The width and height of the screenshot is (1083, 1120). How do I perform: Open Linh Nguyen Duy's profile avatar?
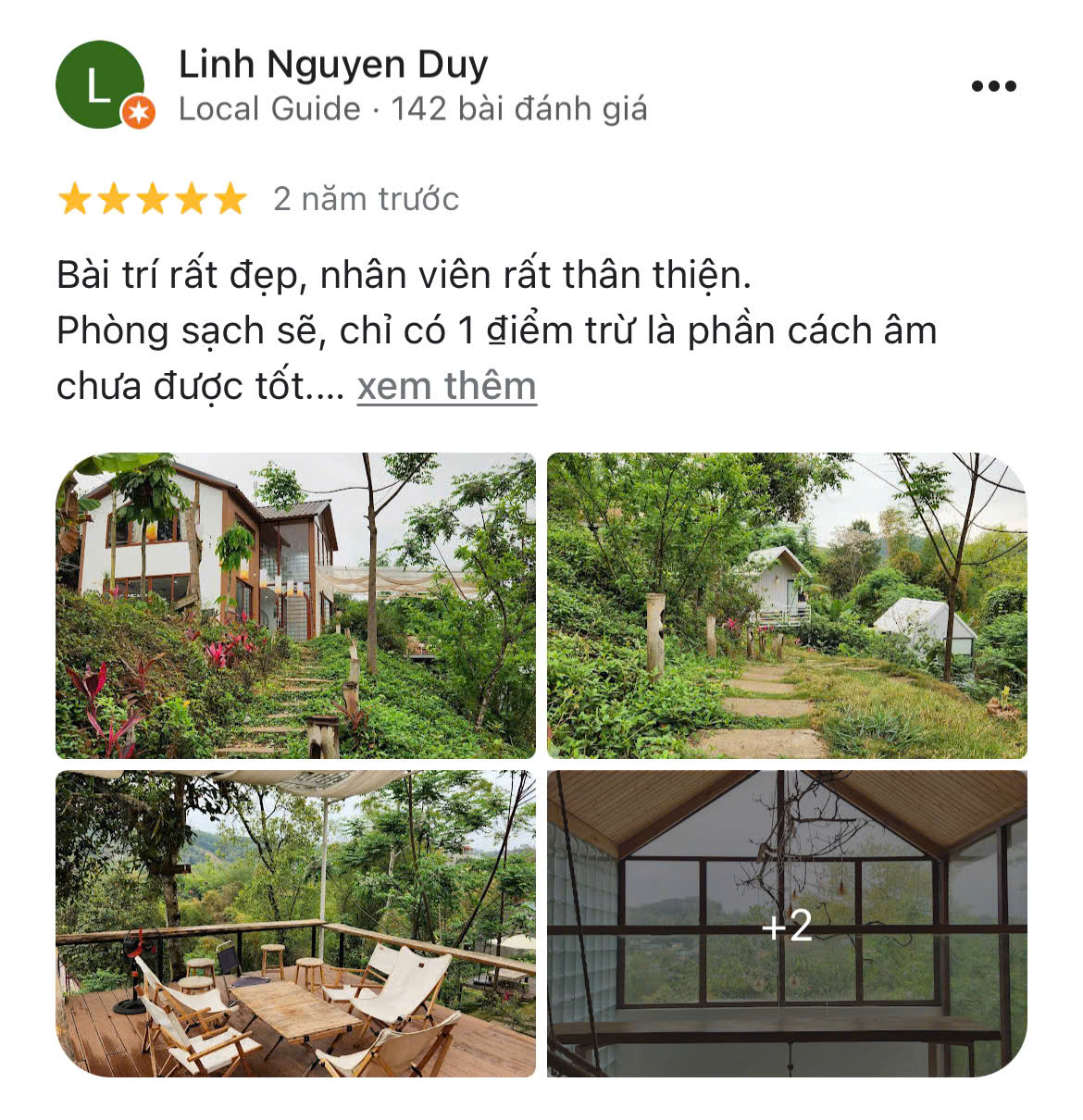(x=100, y=85)
